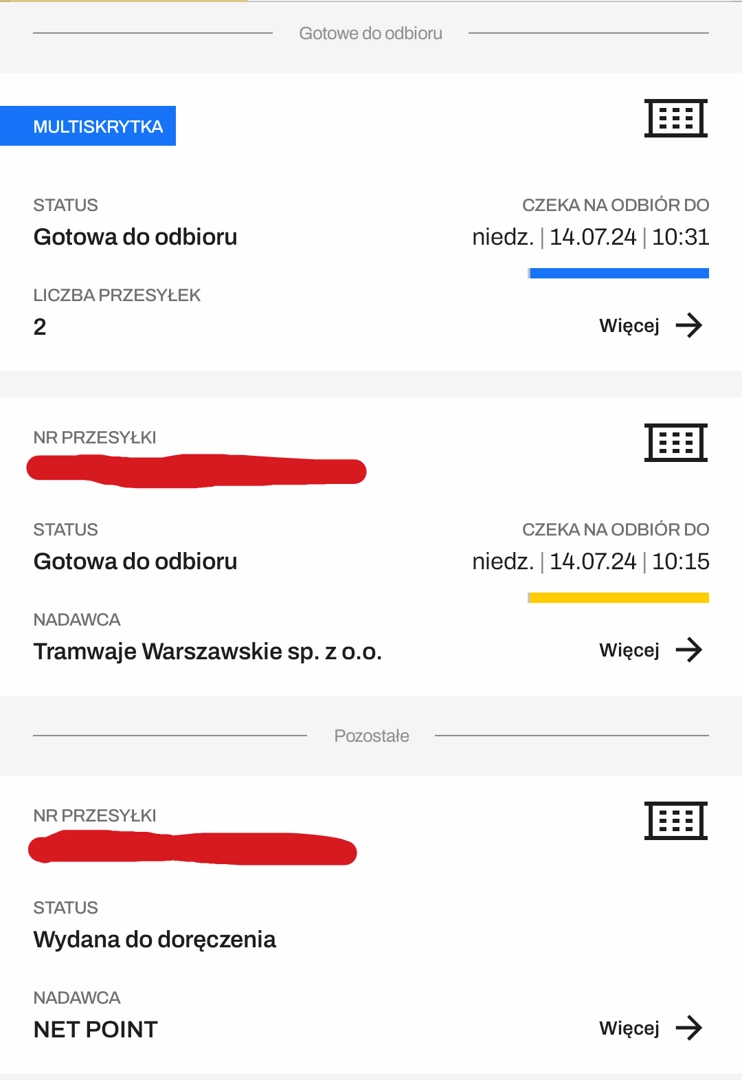
Task: View more details for the NET POINT parcel
Action: tap(651, 1028)
